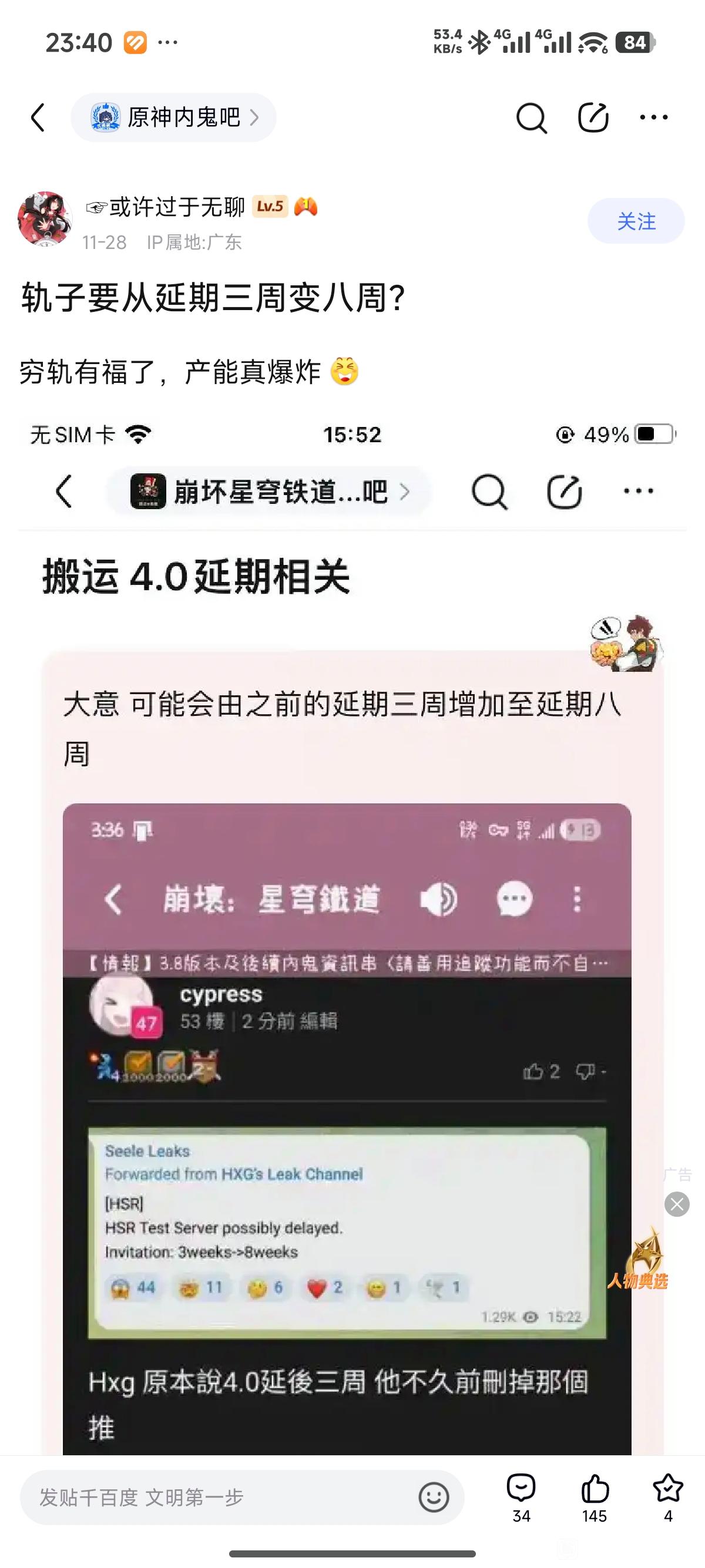
Task: Open the profile of 或许过于无聊
Action: (177, 207)
